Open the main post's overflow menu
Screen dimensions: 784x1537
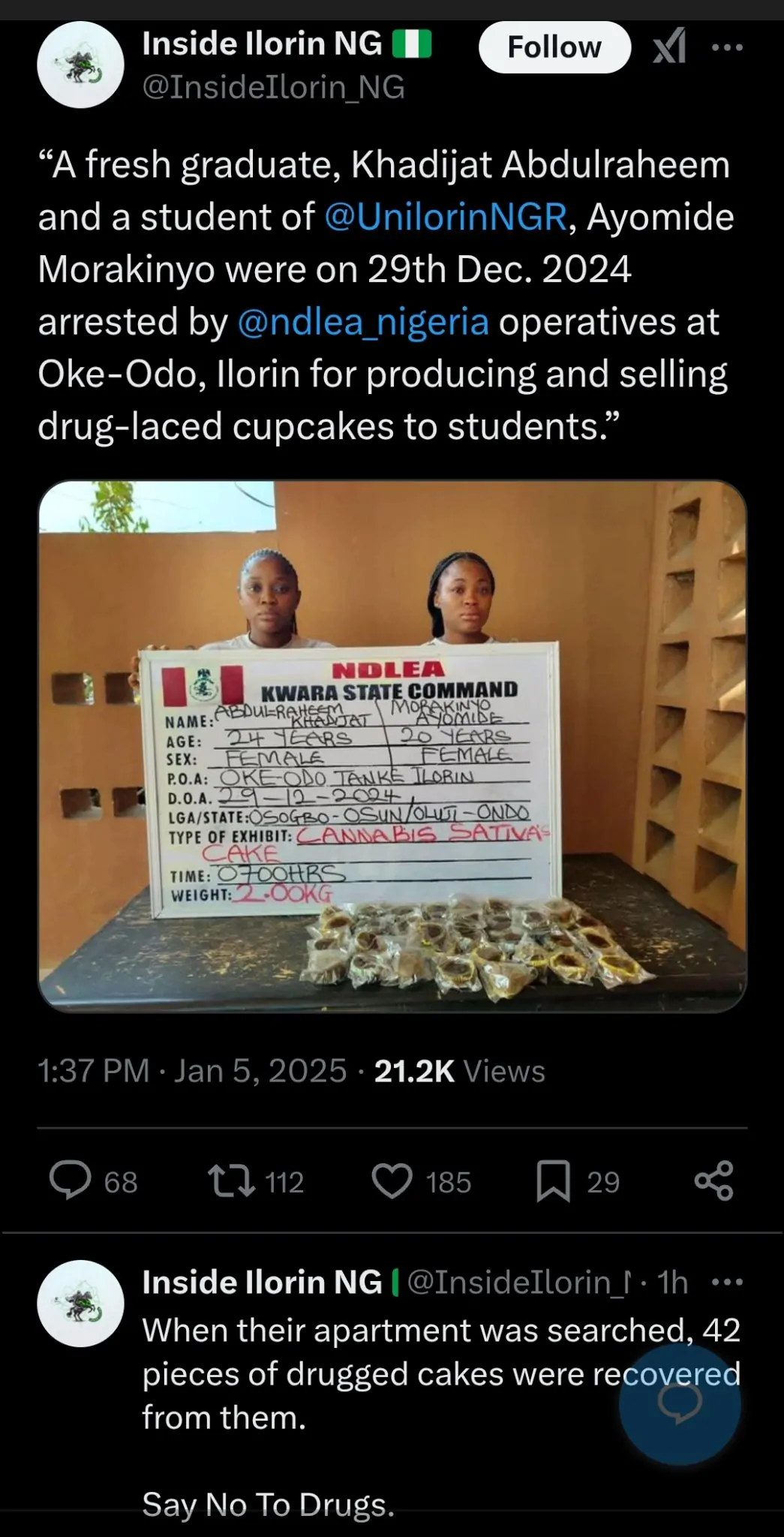pyautogui.click(x=727, y=47)
